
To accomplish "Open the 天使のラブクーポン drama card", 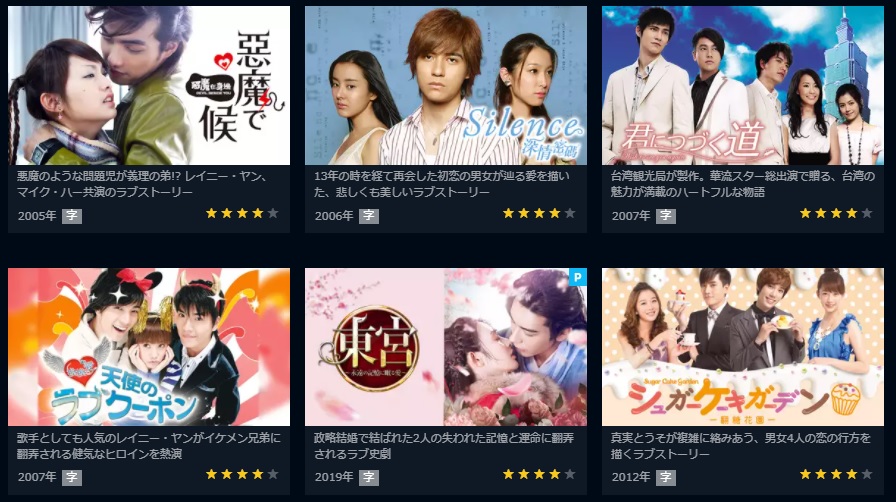I will pyautogui.click(x=149, y=347).
